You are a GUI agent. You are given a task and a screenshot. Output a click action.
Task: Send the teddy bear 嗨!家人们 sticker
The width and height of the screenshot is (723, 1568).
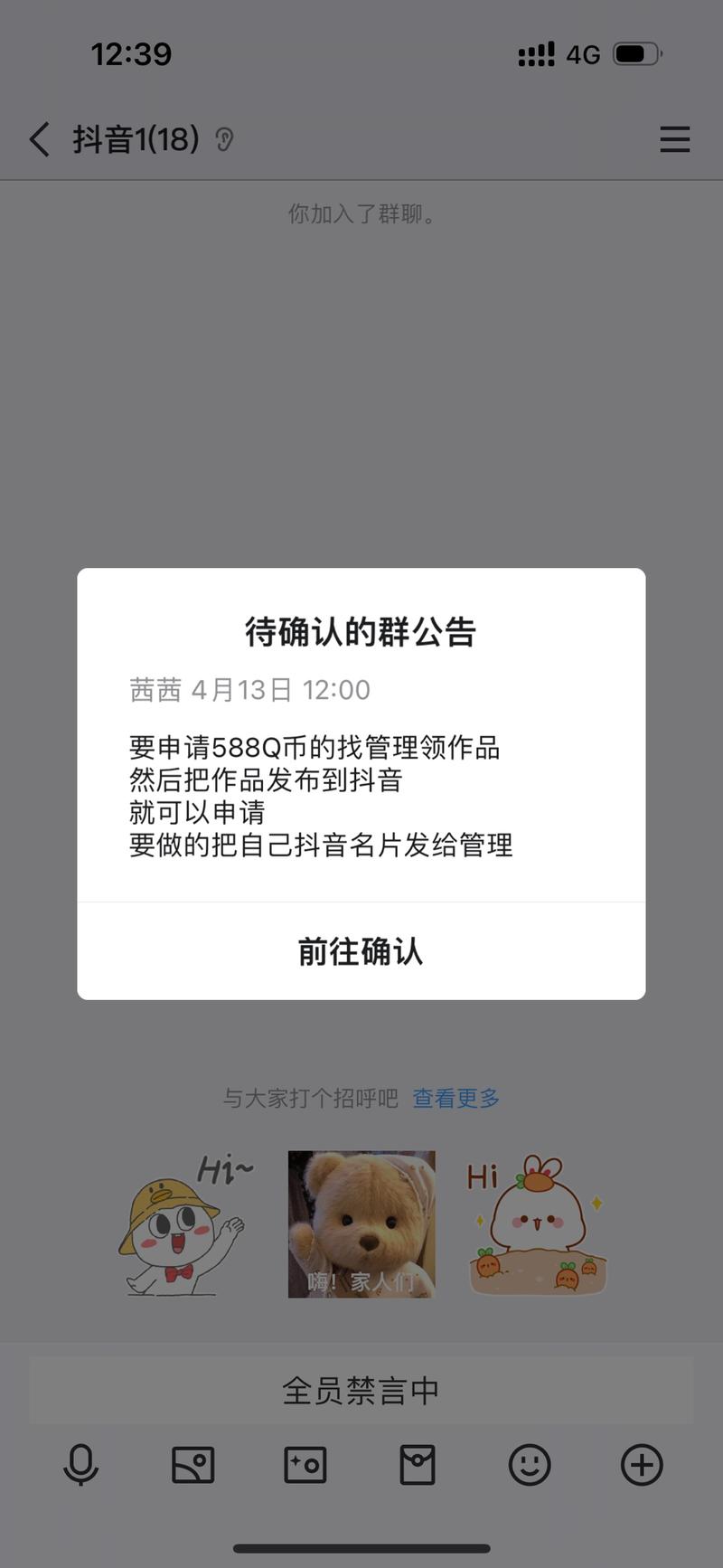(x=361, y=1224)
